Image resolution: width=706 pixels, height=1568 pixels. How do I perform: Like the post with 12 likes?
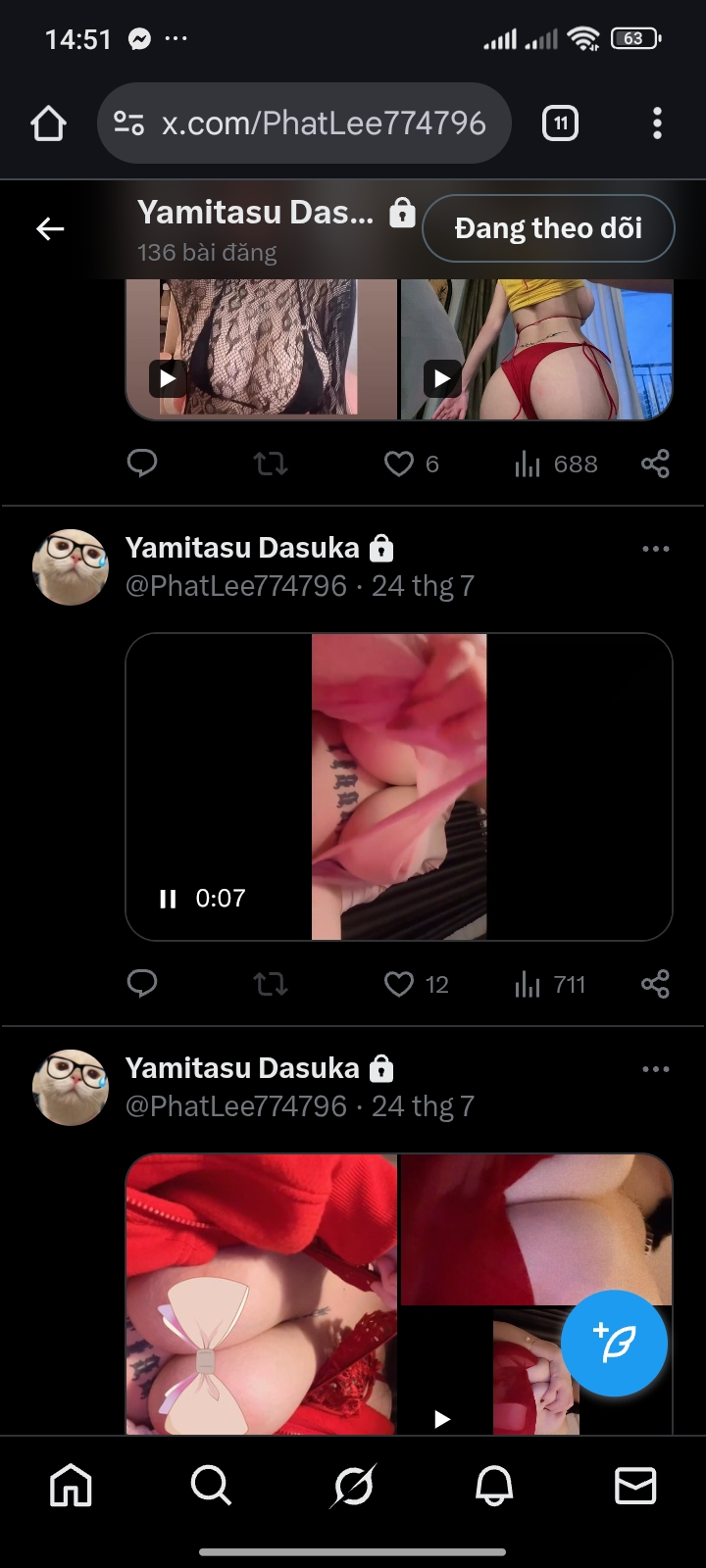coord(399,984)
